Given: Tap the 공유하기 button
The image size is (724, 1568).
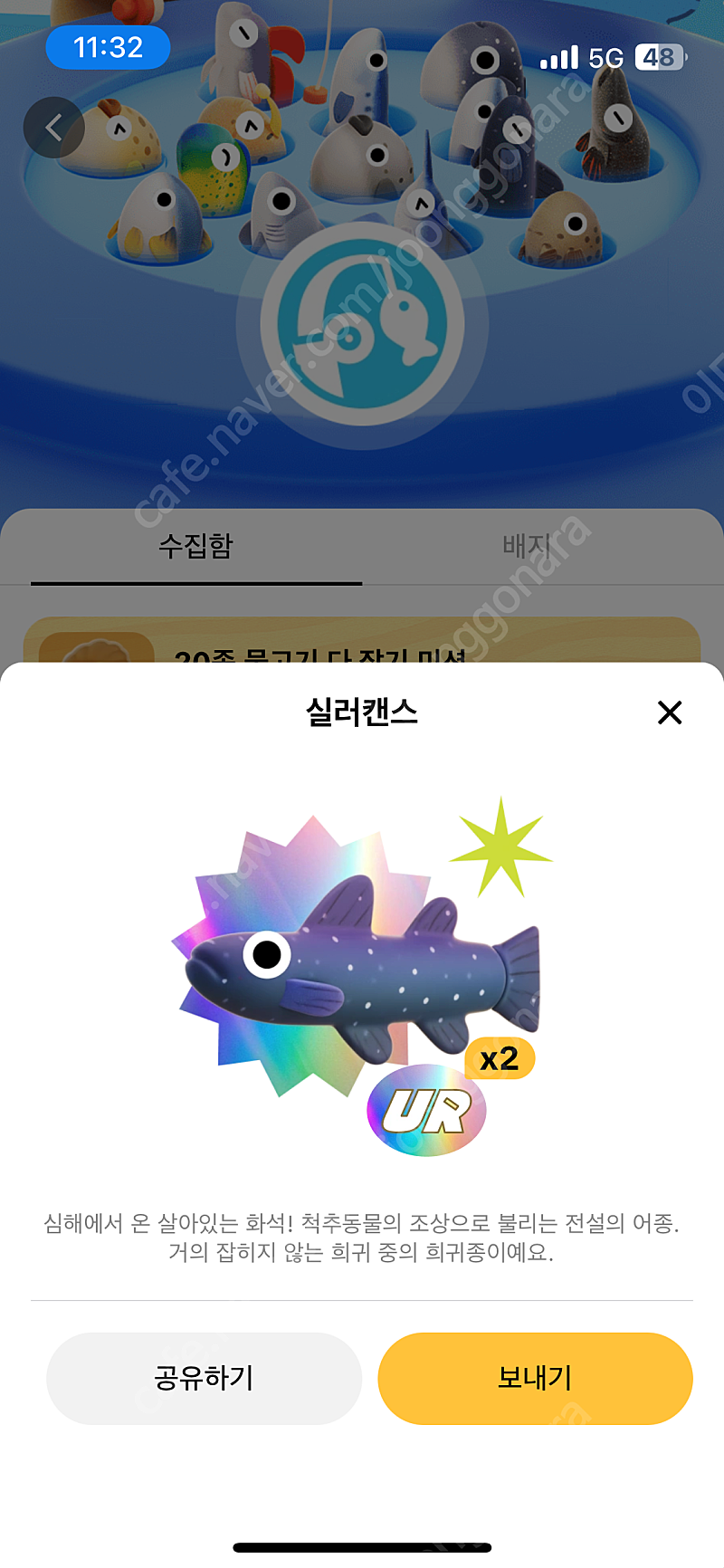Looking at the screenshot, I should pos(204,1378).
